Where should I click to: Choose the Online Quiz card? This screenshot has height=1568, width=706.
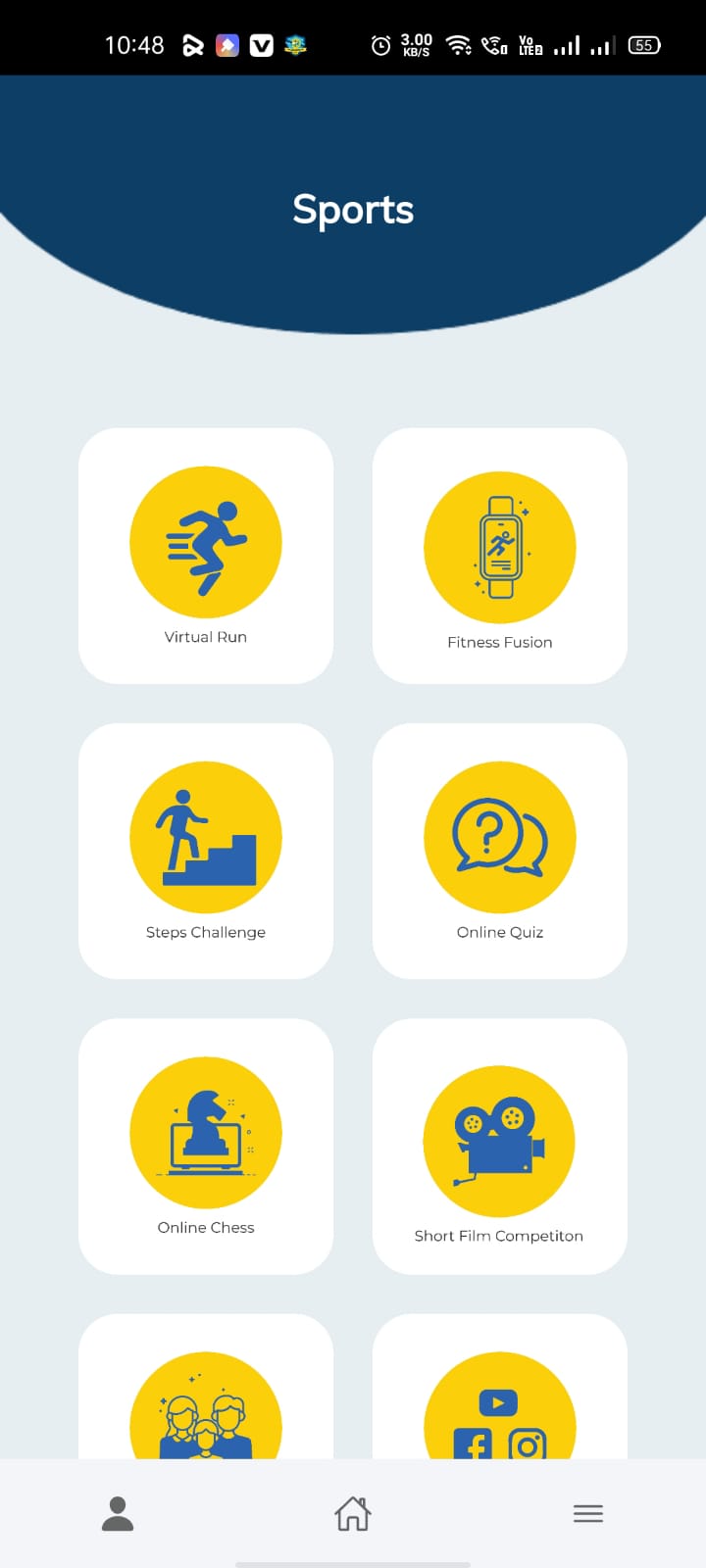(x=500, y=851)
